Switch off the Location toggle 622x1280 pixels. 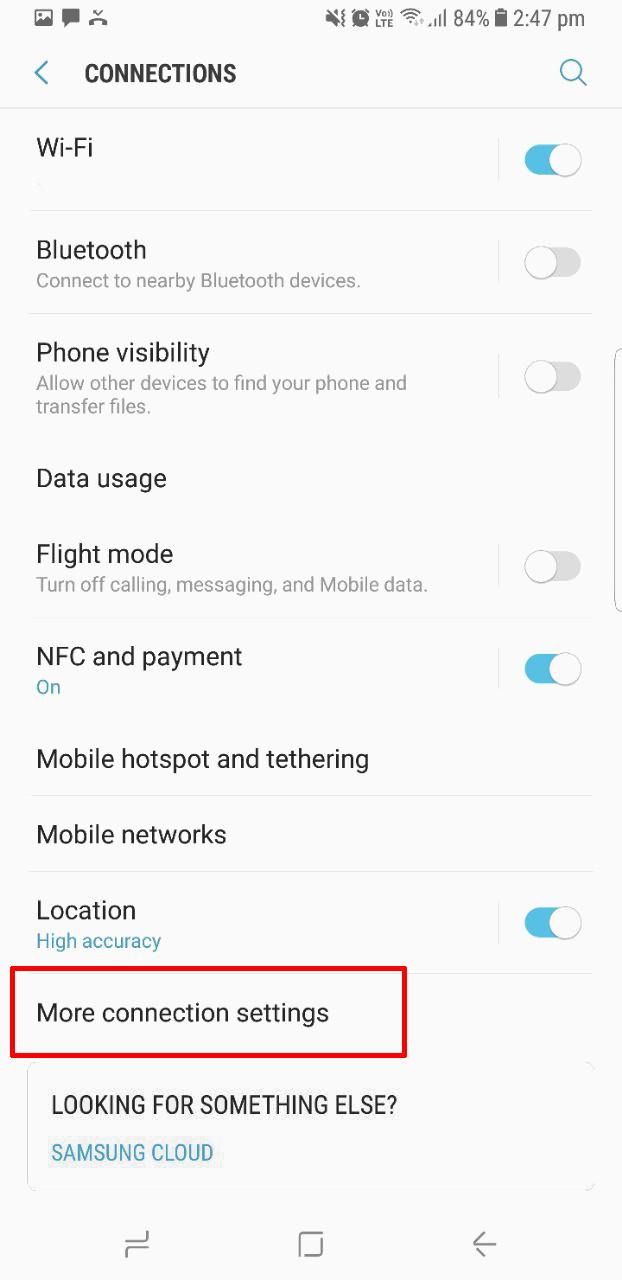(552, 923)
